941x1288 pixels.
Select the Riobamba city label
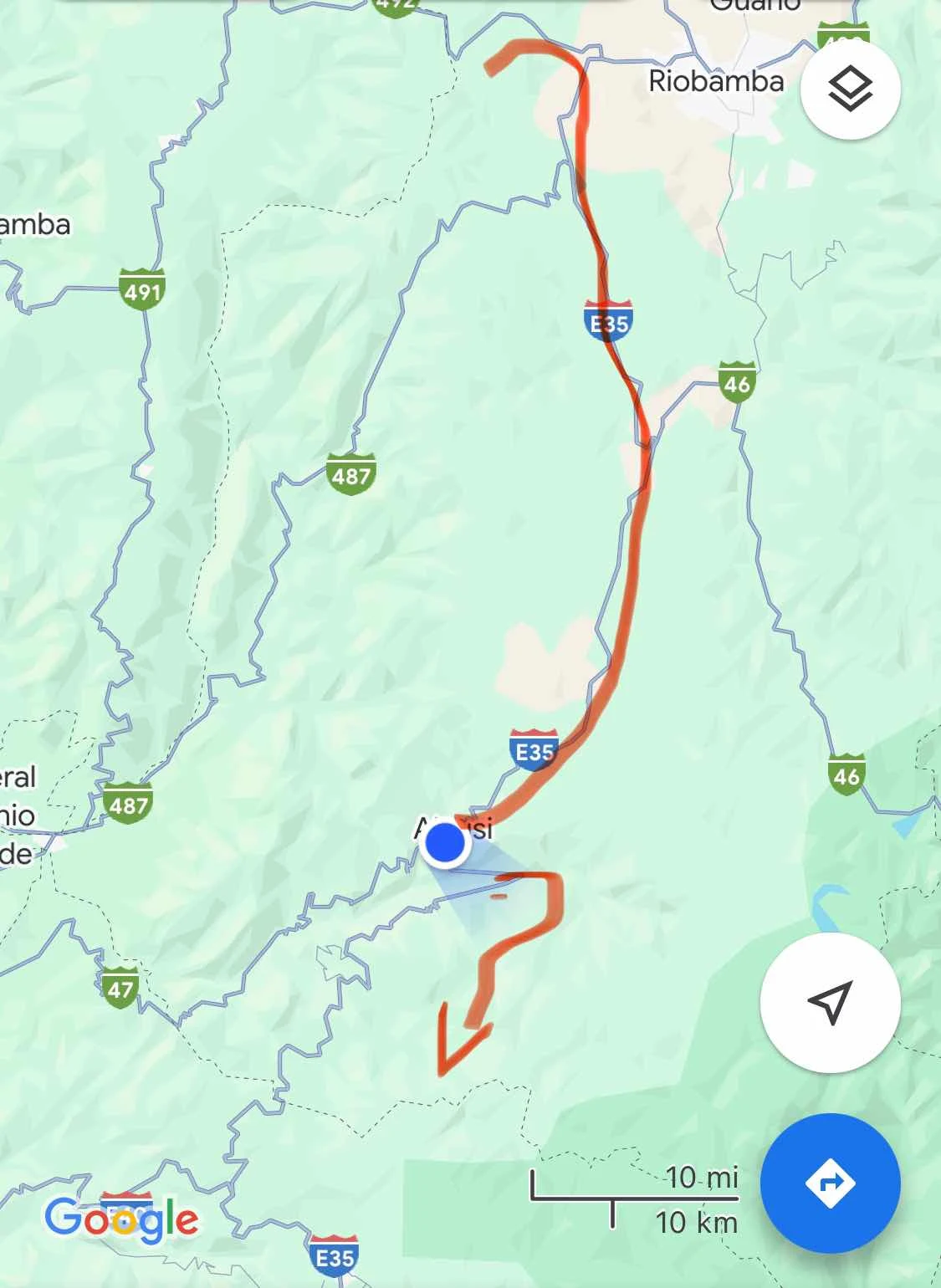coord(716,81)
